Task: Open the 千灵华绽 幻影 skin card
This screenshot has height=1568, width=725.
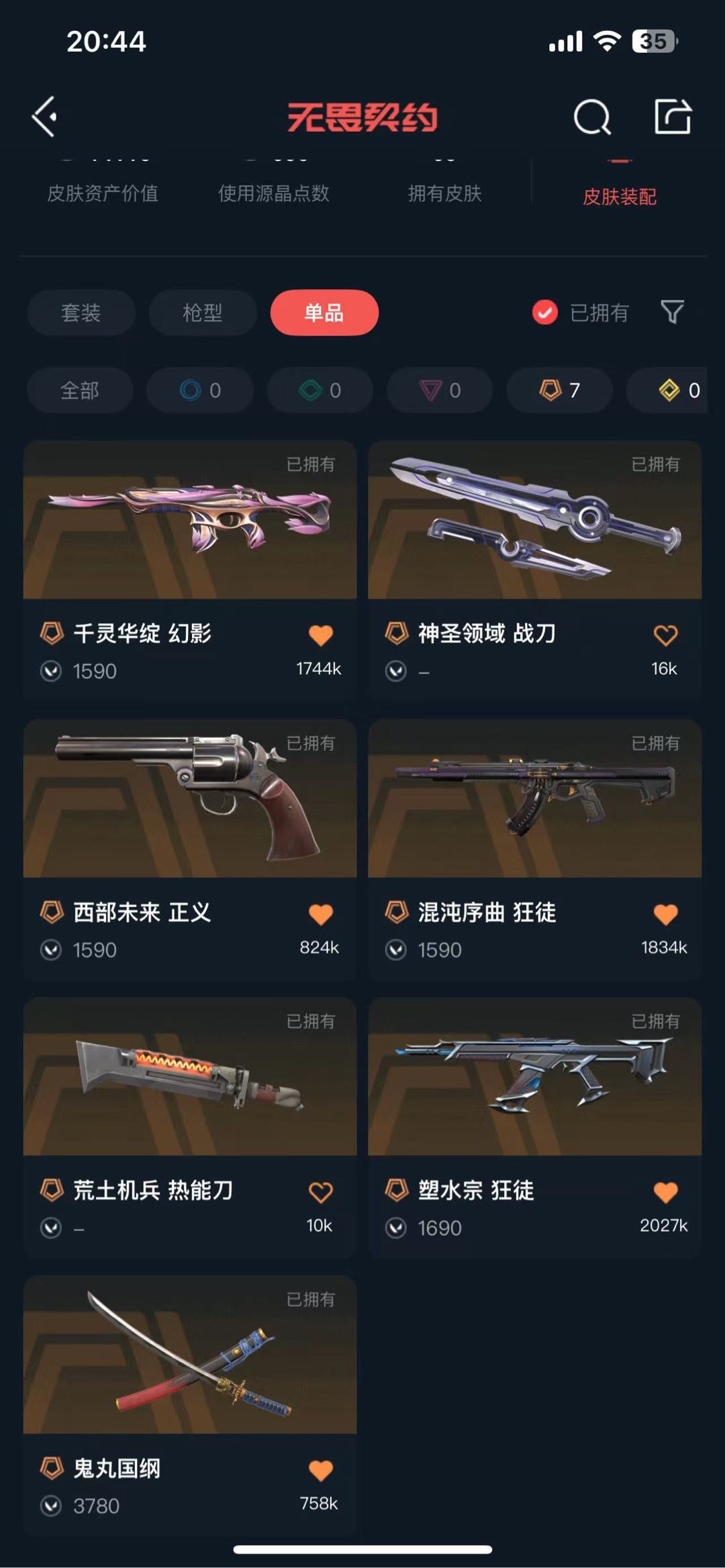Action: [190, 570]
